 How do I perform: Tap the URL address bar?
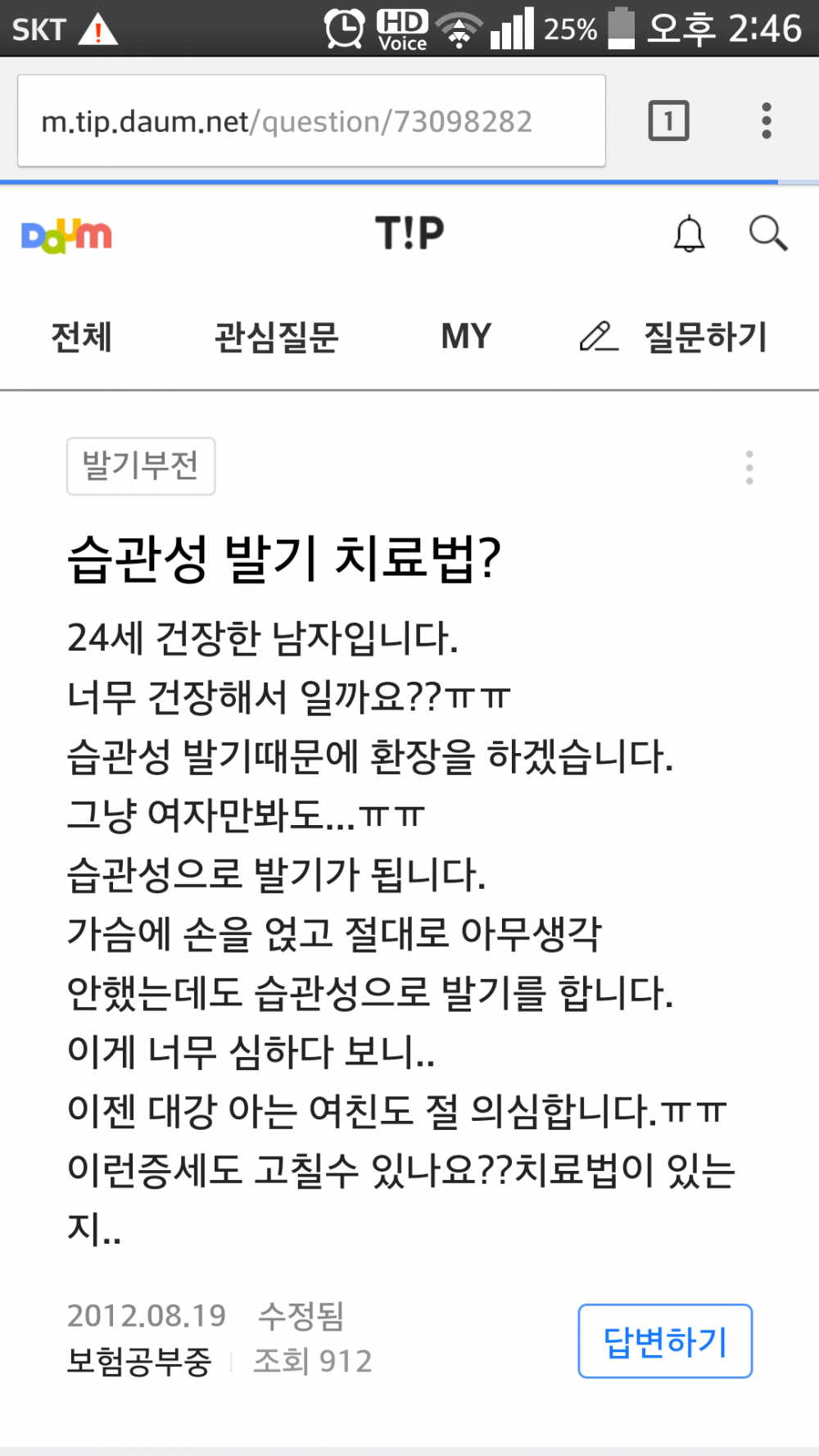coord(311,120)
